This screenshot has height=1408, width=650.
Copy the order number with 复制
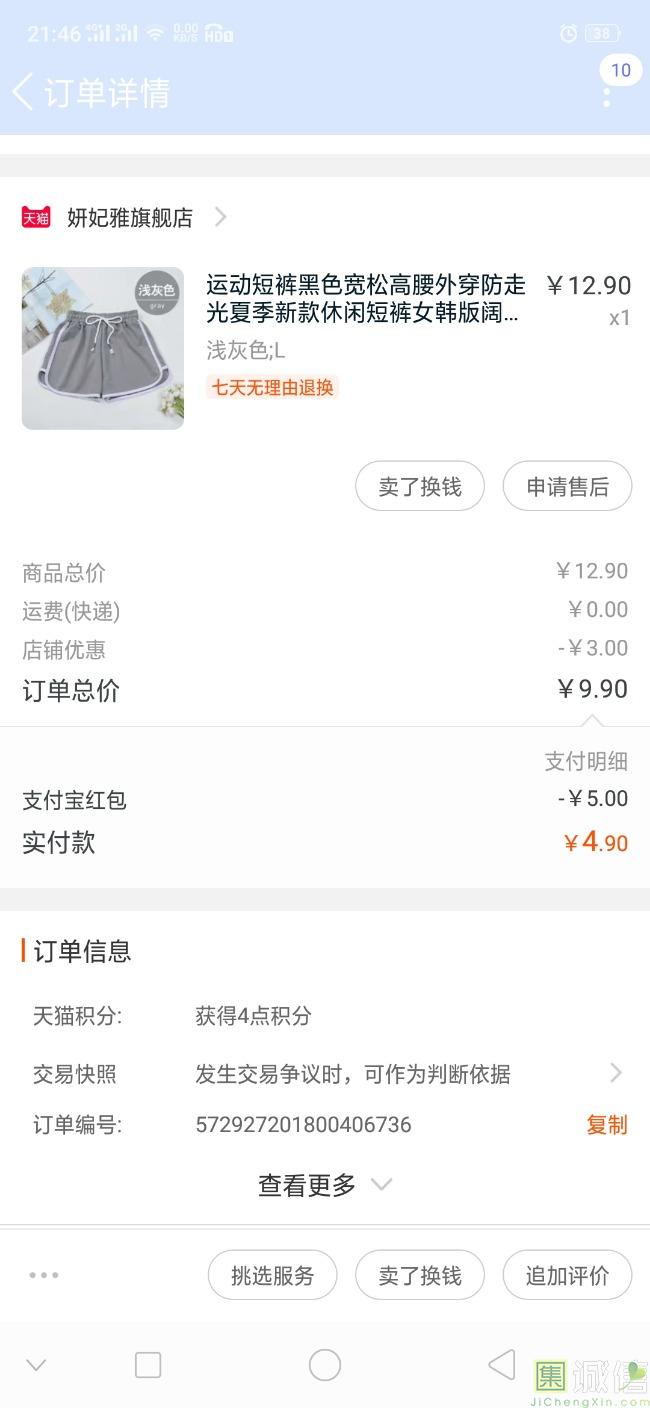[x=606, y=1125]
